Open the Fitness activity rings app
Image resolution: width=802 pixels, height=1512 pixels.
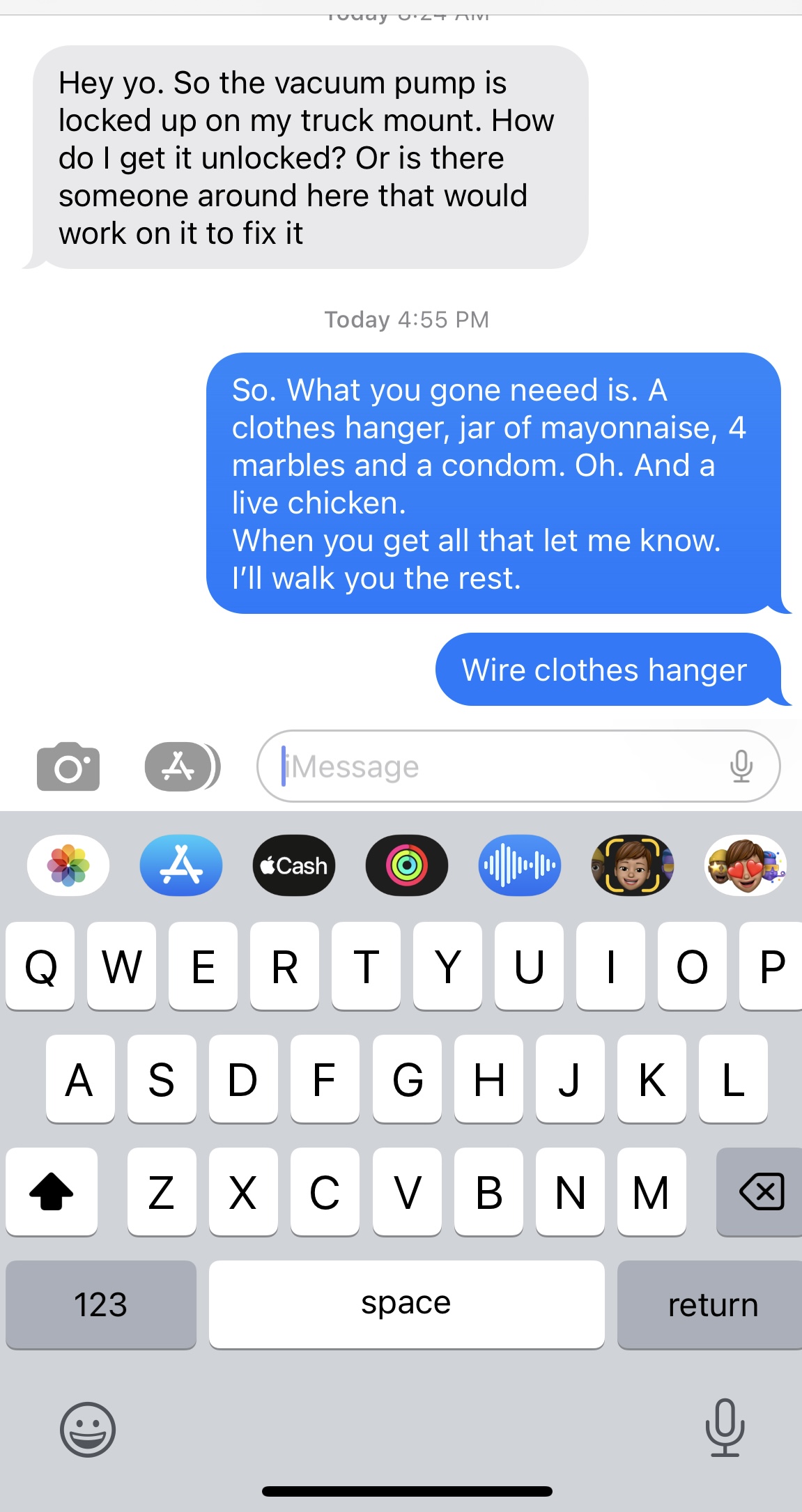pos(407,865)
